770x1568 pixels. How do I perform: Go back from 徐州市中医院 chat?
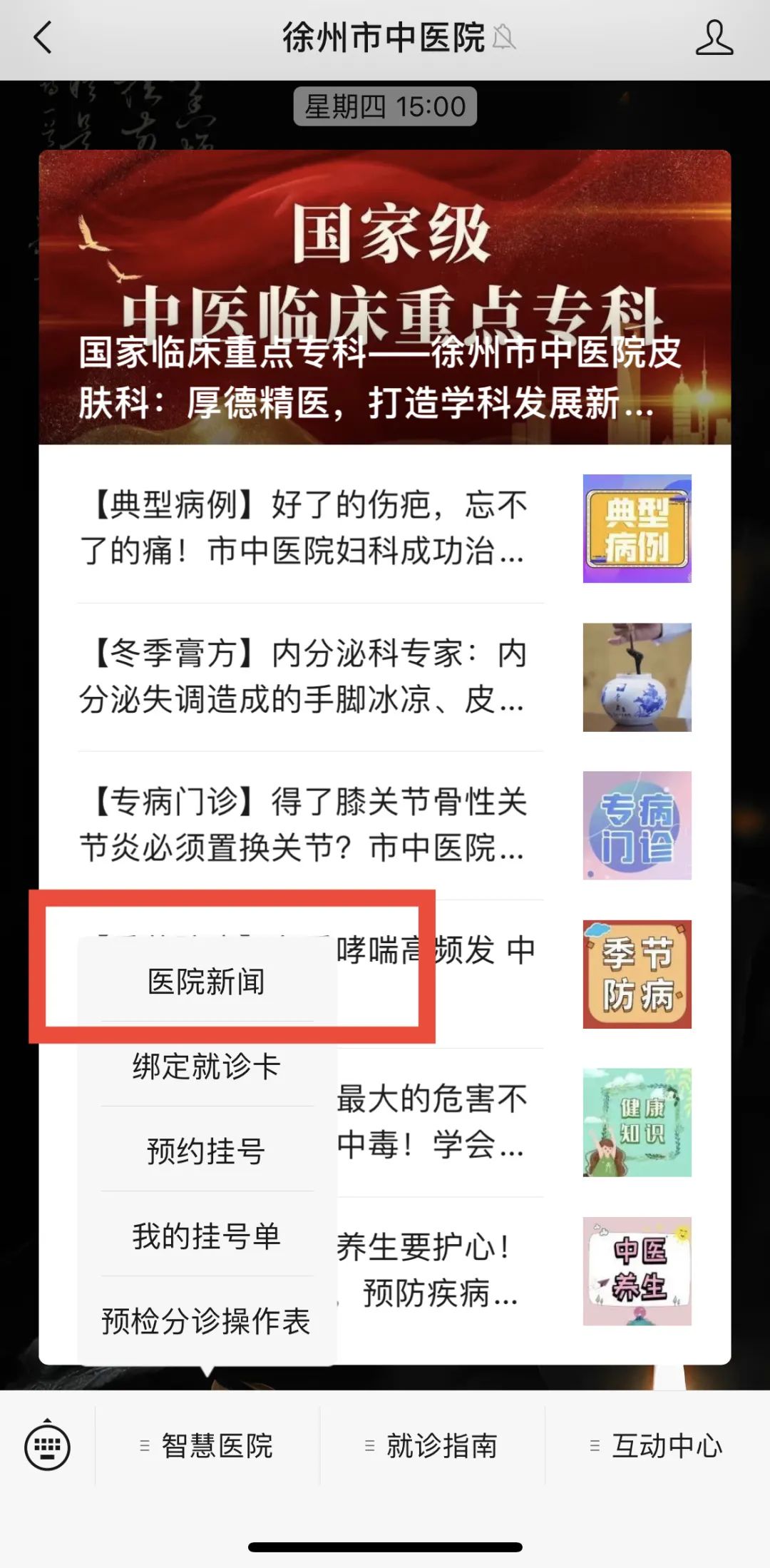[x=43, y=38]
